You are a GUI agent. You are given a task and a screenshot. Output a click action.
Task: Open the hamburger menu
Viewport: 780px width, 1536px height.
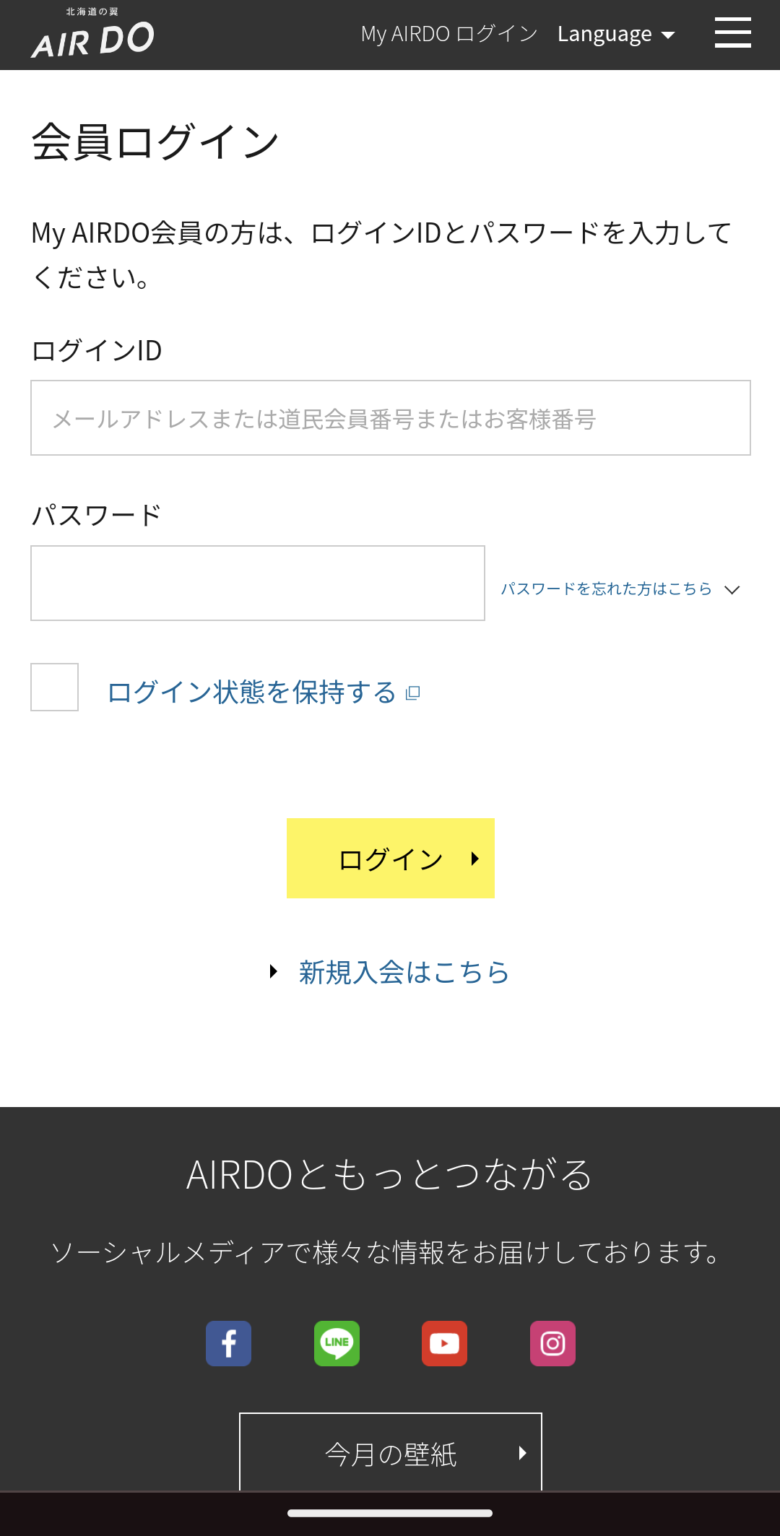point(732,33)
